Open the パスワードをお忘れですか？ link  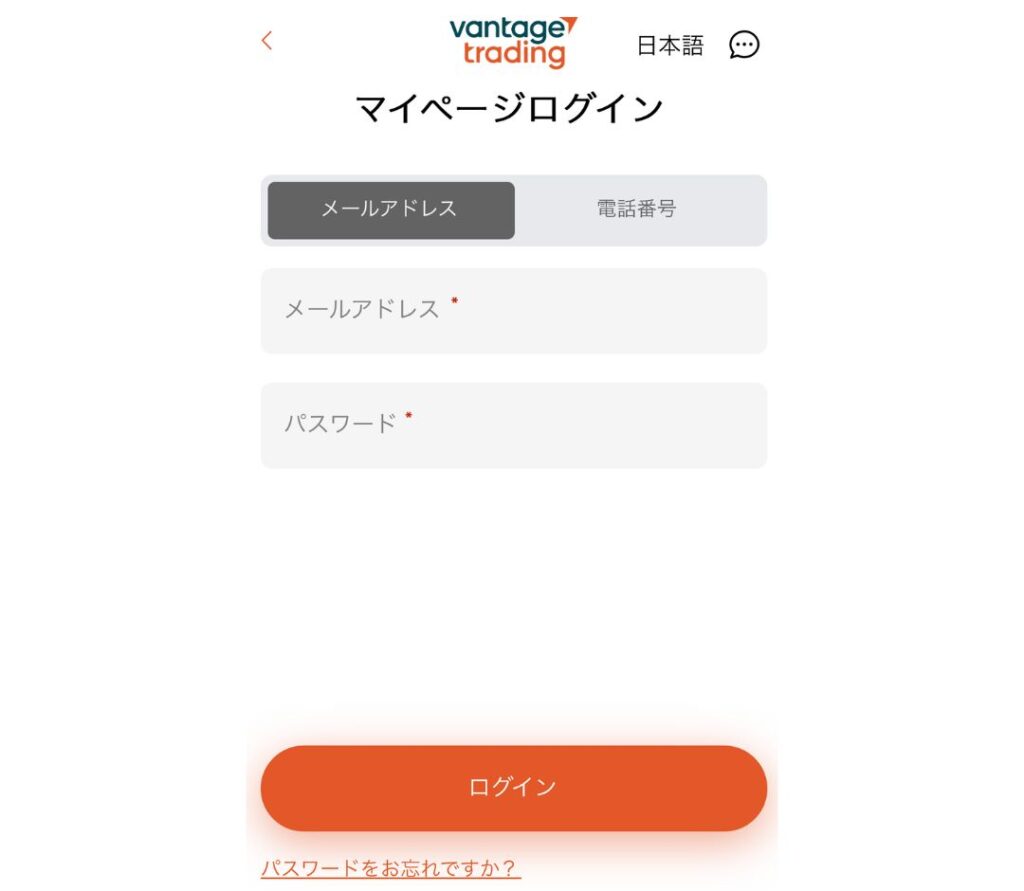391,868
